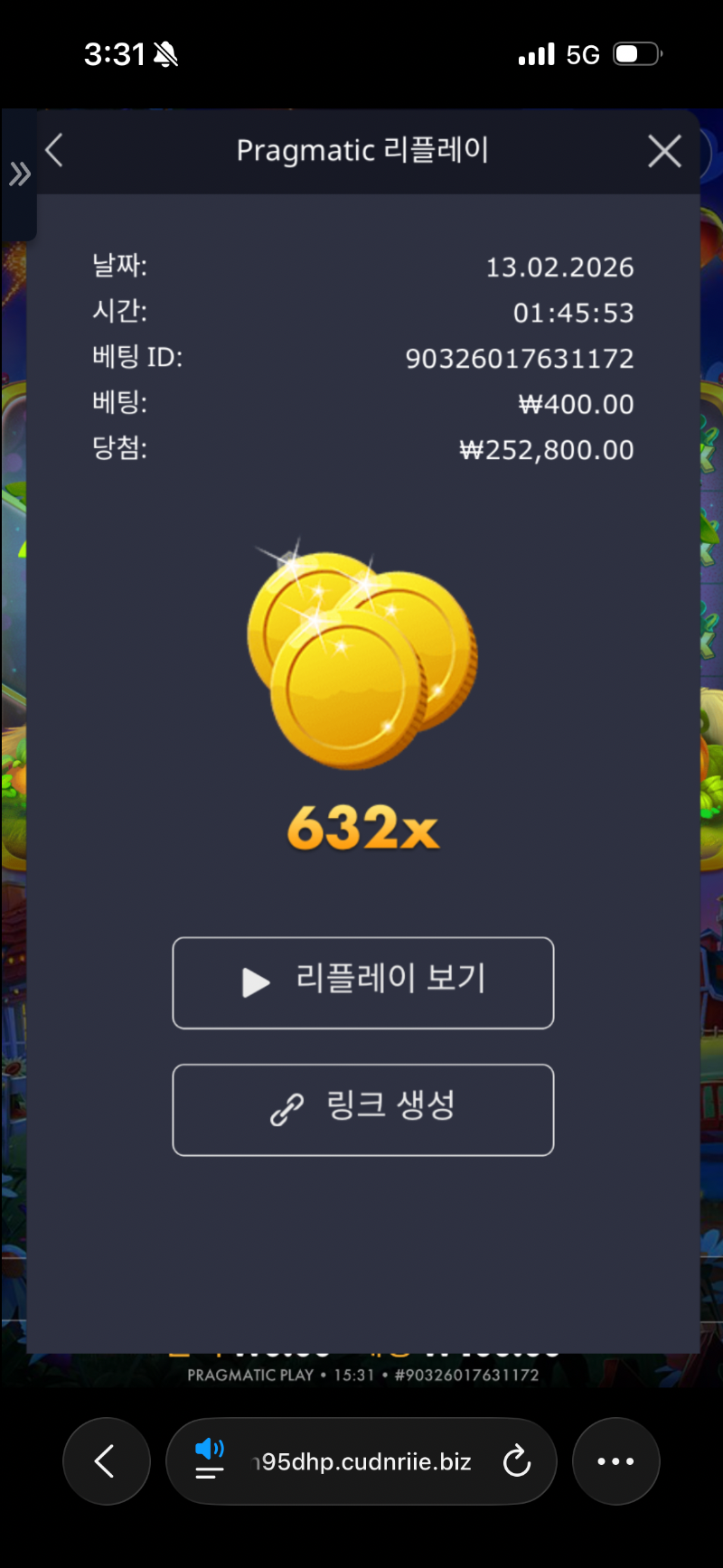
Task: Generate a share link with 링크 생성
Action: (x=362, y=1109)
